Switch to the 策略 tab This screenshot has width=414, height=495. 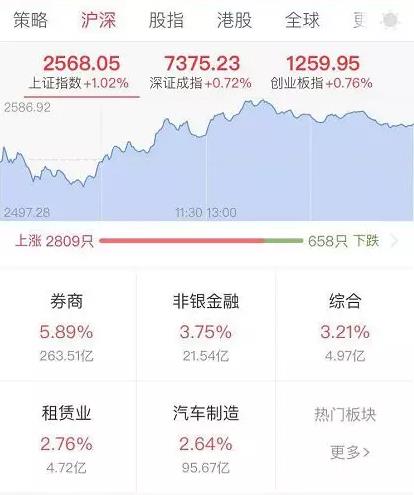[30, 20]
